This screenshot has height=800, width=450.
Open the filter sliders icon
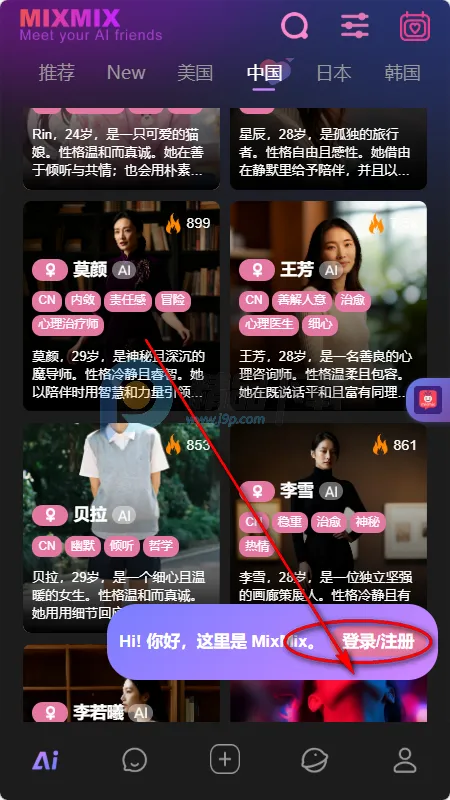pos(355,25)
